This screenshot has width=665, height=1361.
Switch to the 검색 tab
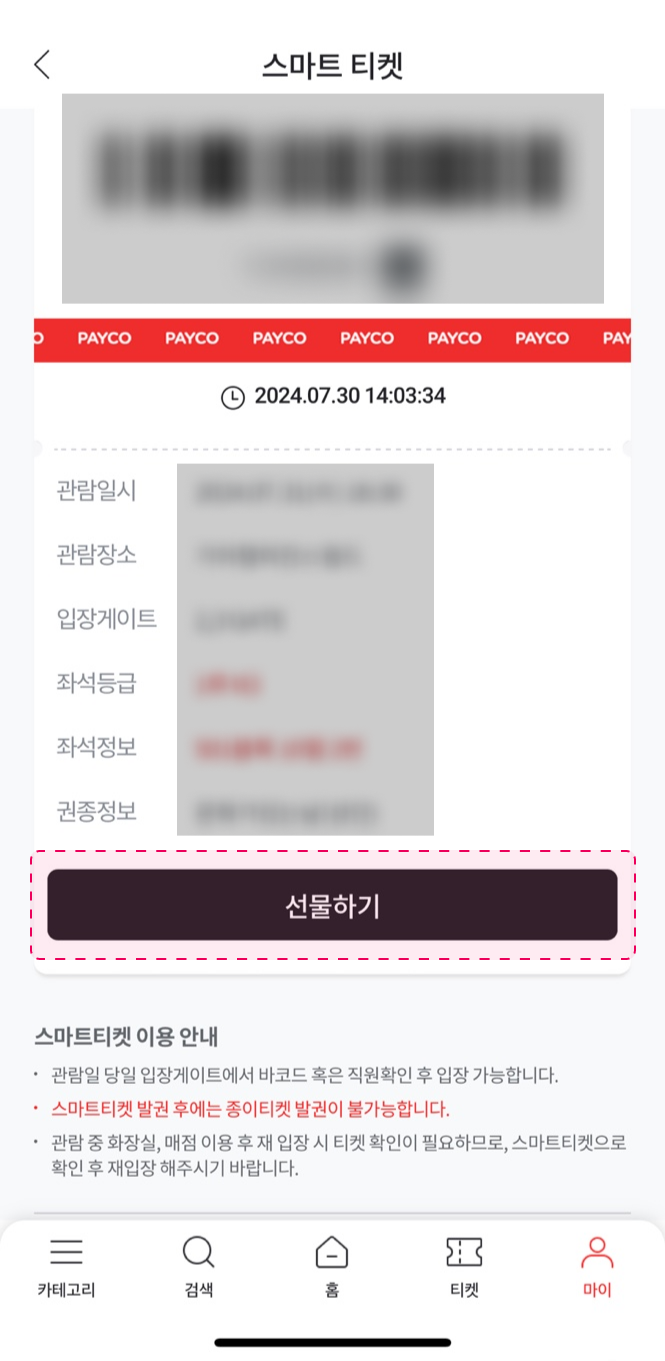[198, 1267]
